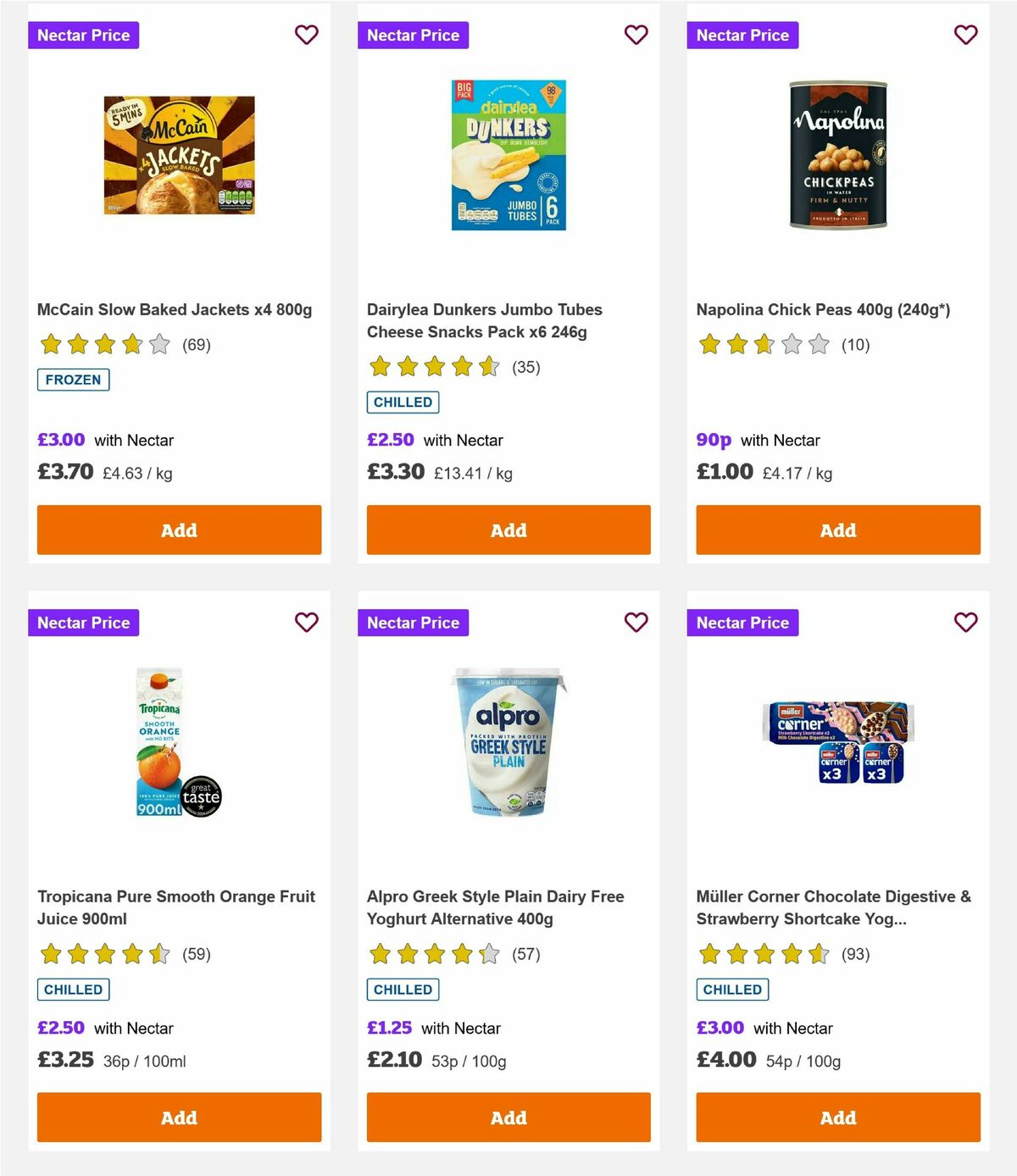This screenshot has width=1017, height=1176.
Task: Click the five-star rating on Dairylea Dunkers
Action: [434, 367]
